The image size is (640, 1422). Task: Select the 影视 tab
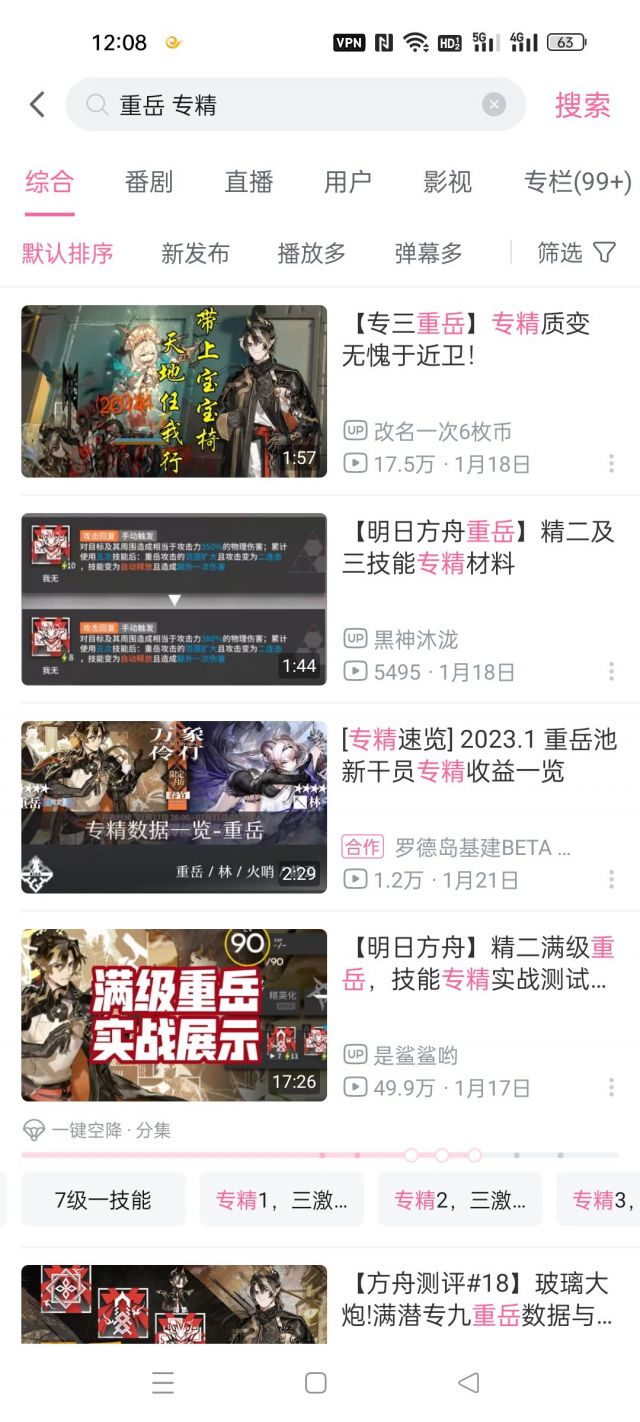coord(448,182)
